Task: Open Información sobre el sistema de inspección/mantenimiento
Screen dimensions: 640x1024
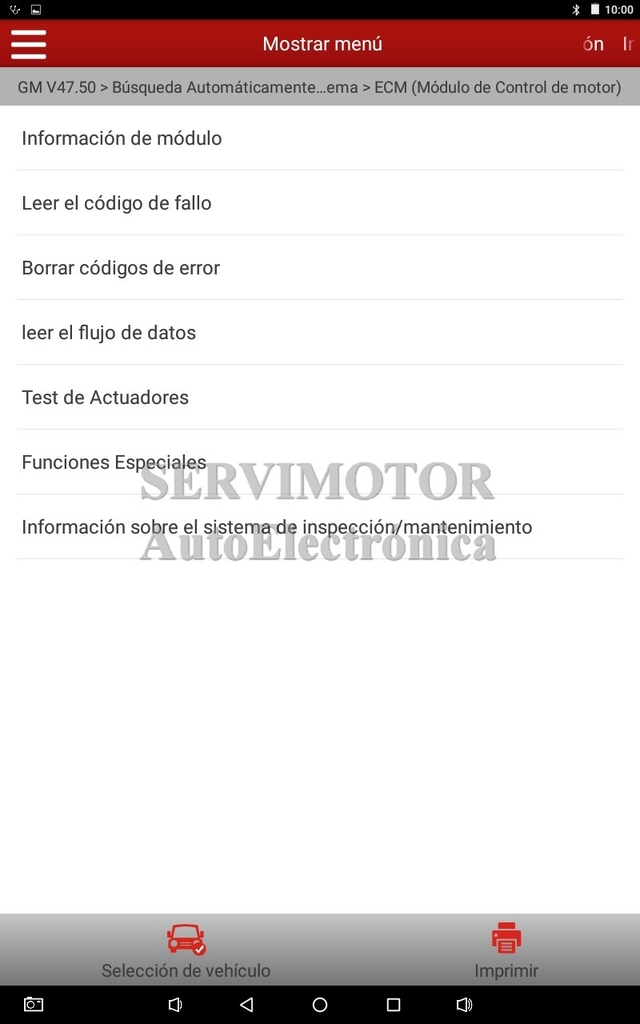Action: (x=320, y=526)
